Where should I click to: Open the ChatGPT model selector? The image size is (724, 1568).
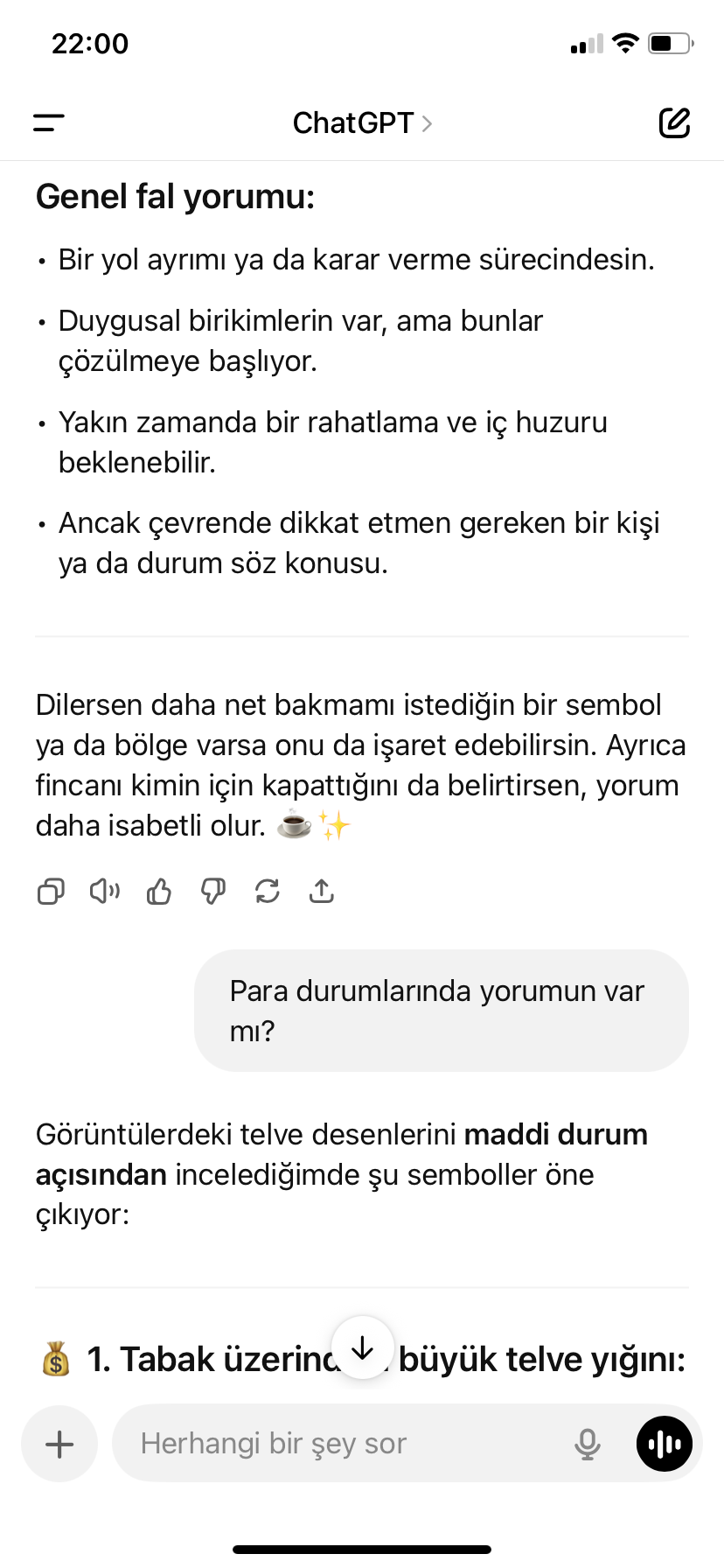tap(362, 123)
